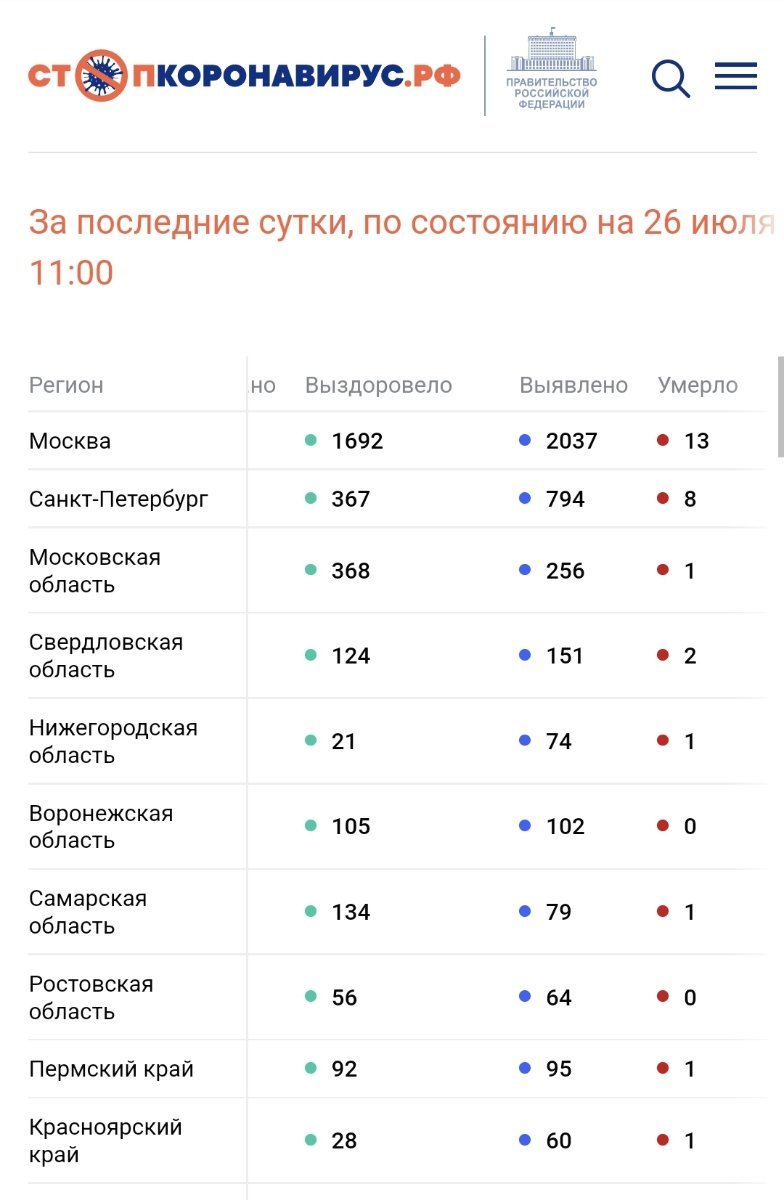
Task: Open the hamburger navigation menu
Action: coord(735,77)
